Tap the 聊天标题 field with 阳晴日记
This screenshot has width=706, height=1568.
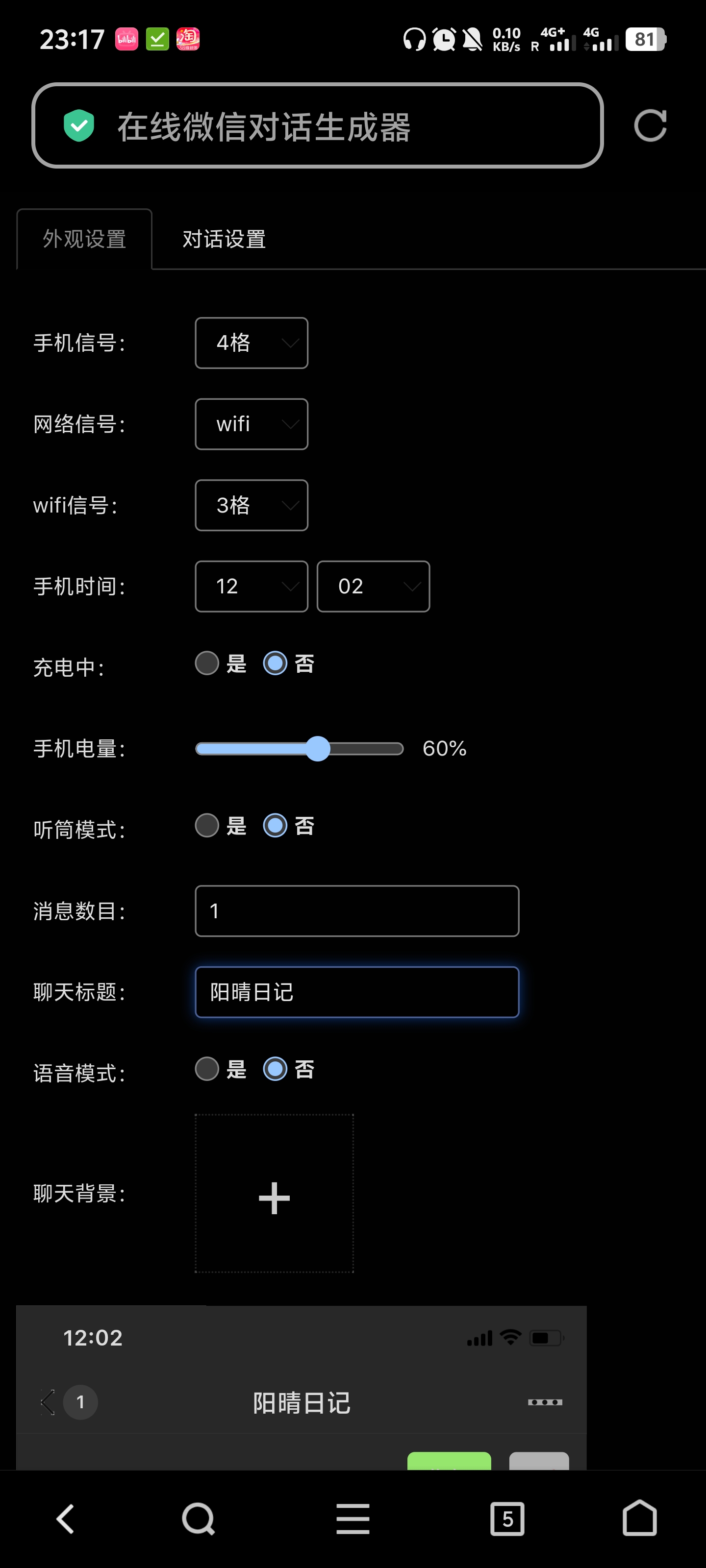pyautogui.click(x=357, y=992)
